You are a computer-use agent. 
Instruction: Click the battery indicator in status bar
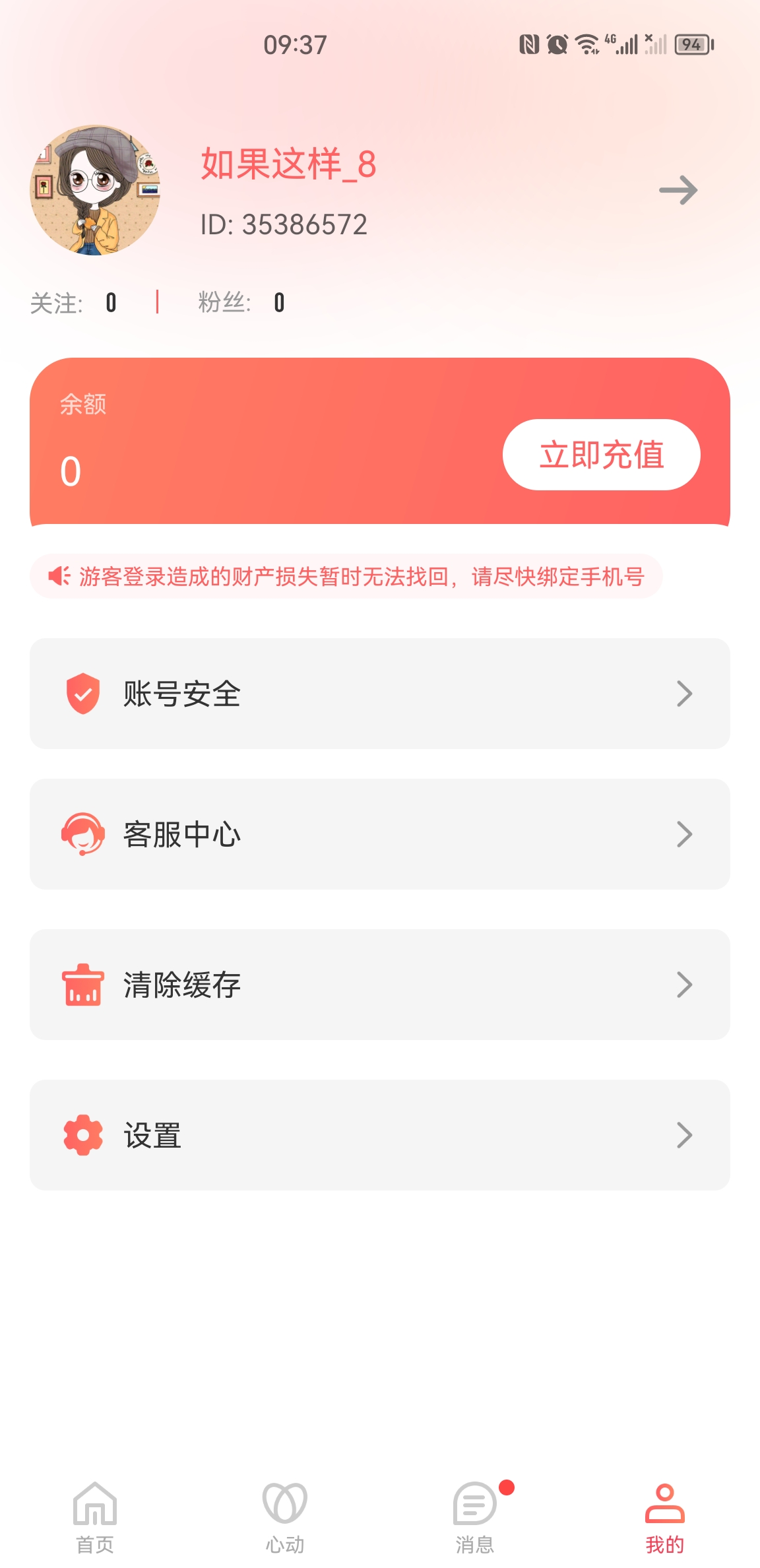(691, 44)
